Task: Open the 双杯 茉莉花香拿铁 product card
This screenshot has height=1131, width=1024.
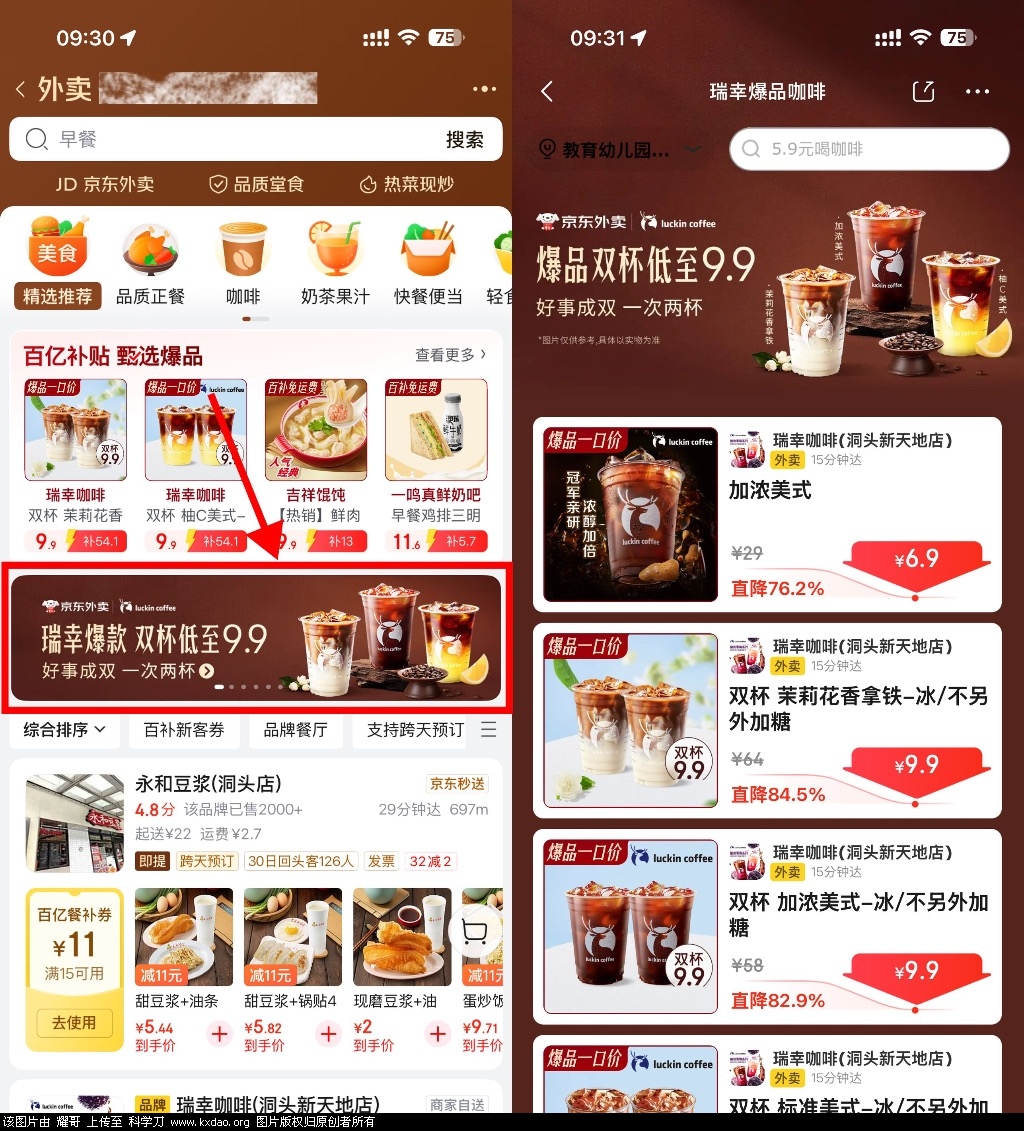Action: 767,721
